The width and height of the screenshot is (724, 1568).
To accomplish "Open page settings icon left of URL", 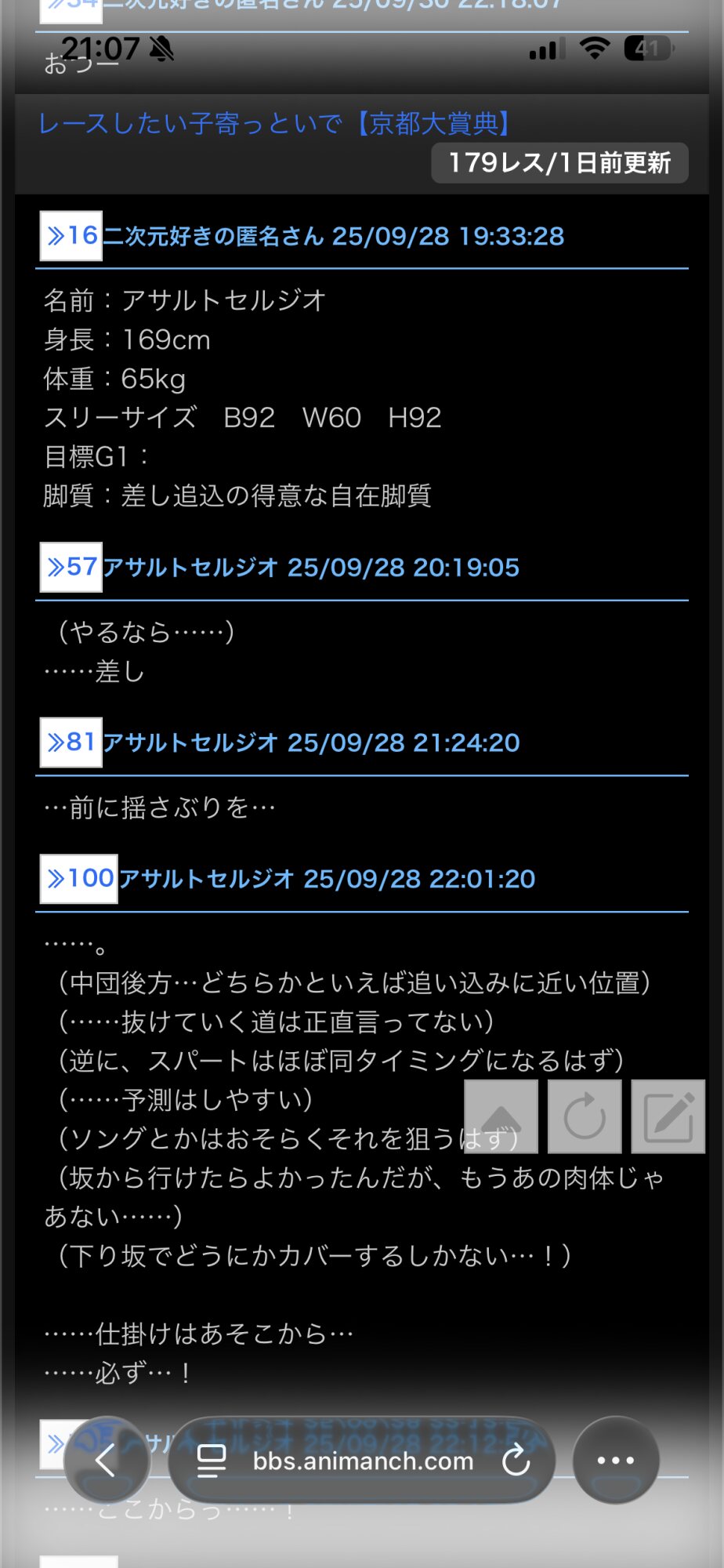I will click(211, 1461).
